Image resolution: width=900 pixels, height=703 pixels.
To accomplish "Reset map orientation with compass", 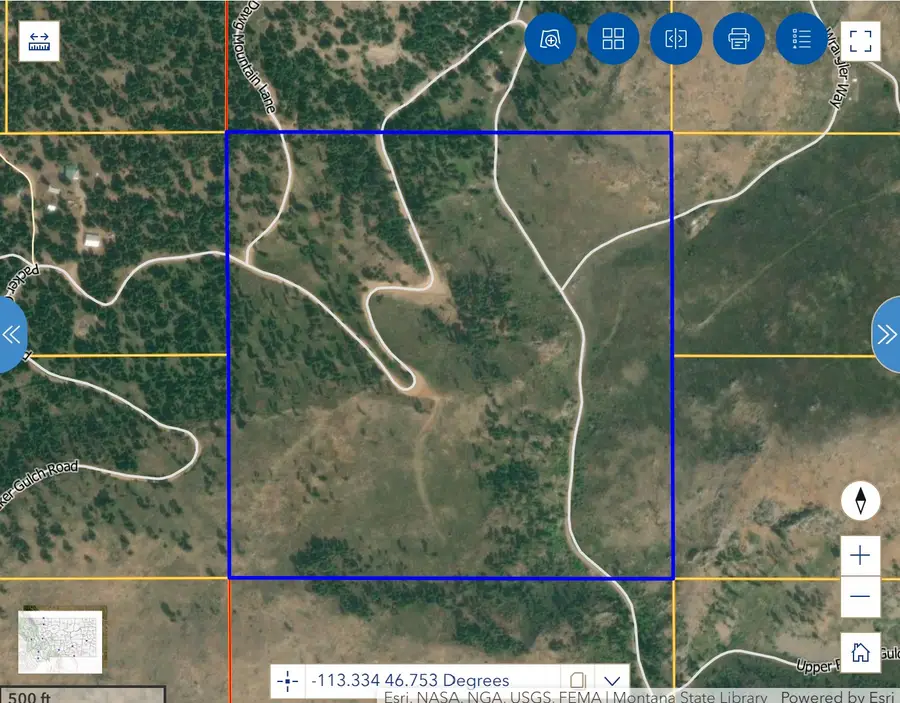I will 860,500.
